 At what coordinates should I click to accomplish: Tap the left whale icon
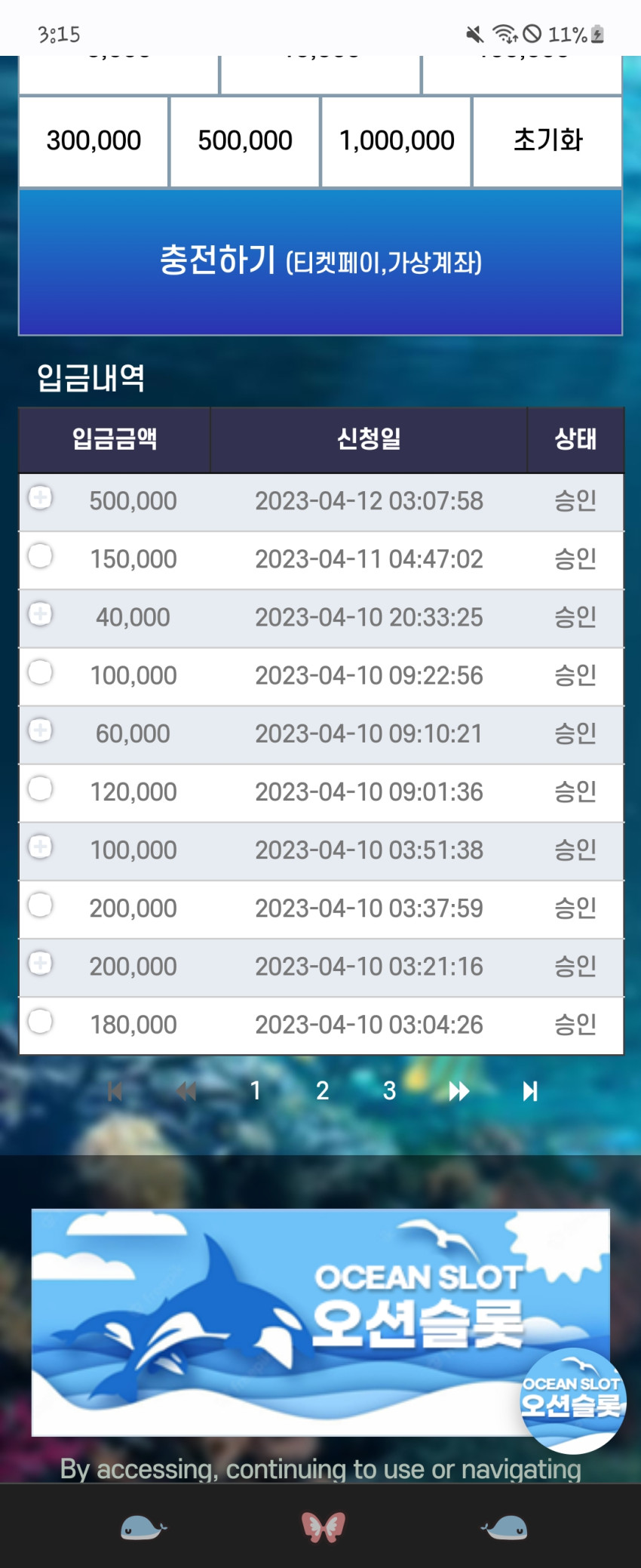pos(143,1528)
